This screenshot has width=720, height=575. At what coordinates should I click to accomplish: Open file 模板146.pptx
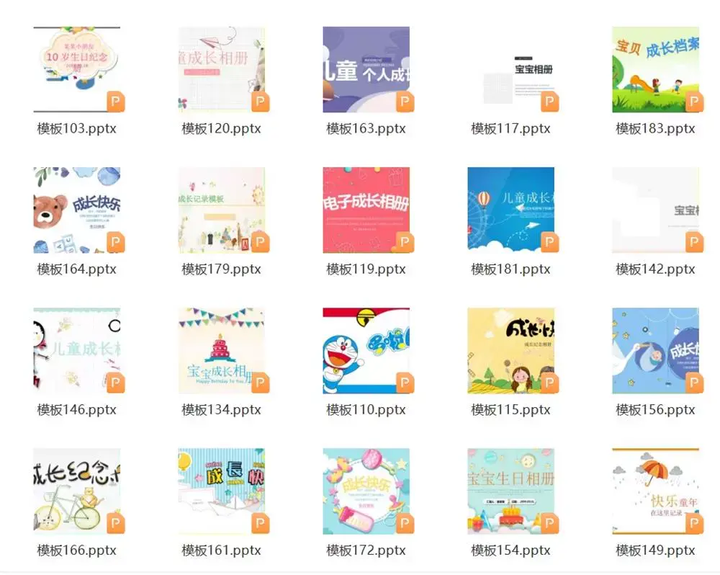coord(77,351)
